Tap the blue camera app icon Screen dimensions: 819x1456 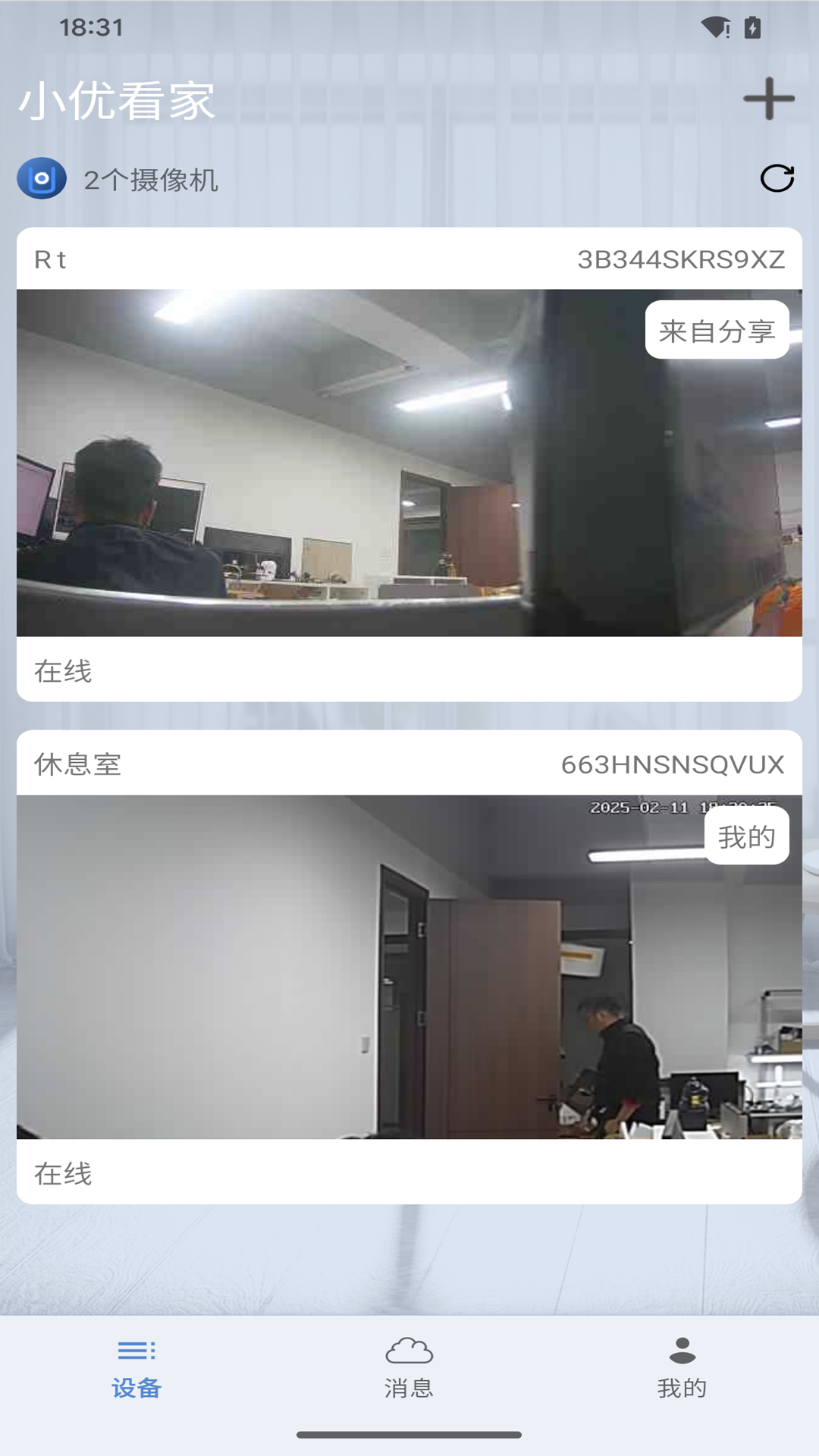(x=42, y=180)
